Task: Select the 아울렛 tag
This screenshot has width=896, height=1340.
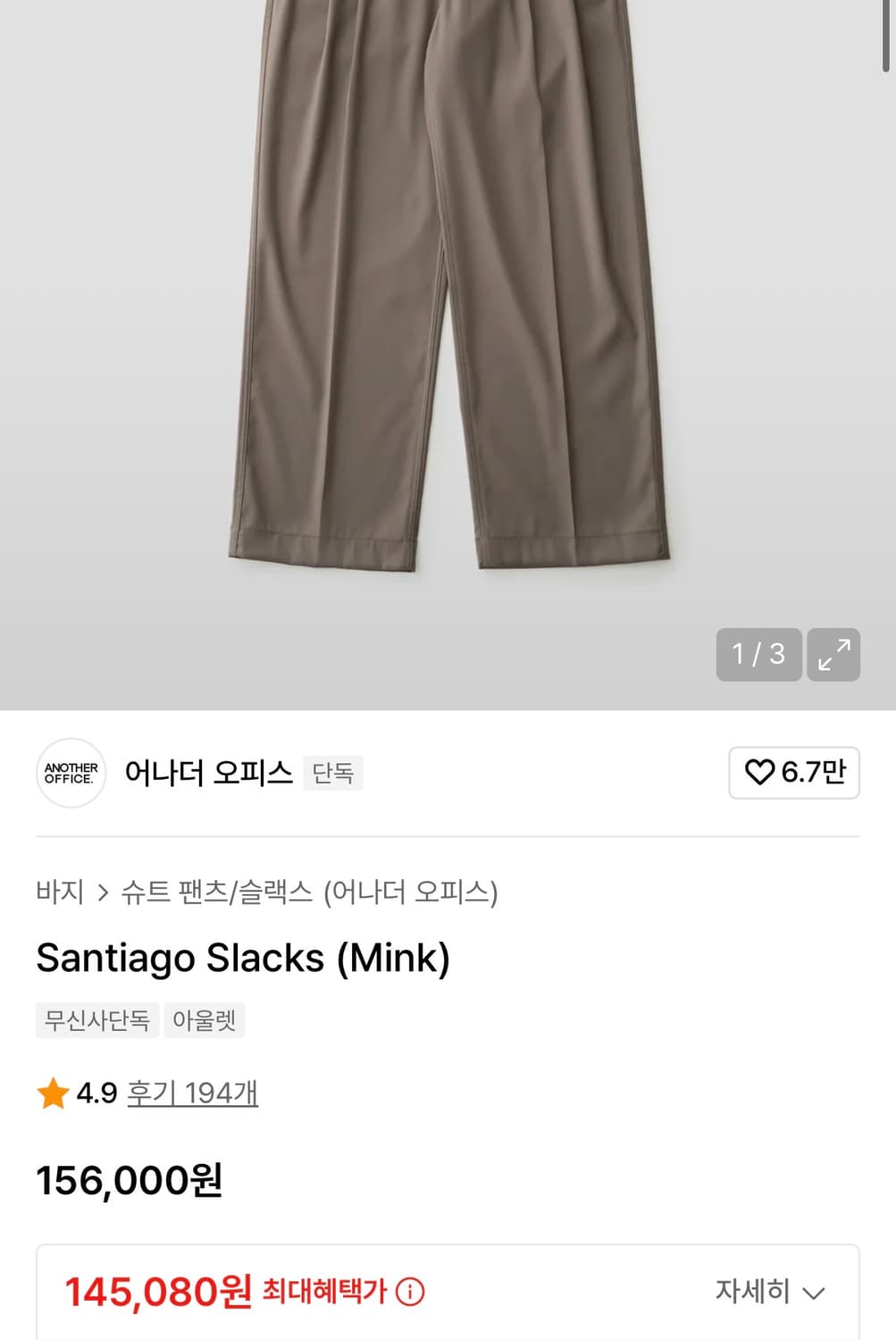Action: coord(205,1020)
